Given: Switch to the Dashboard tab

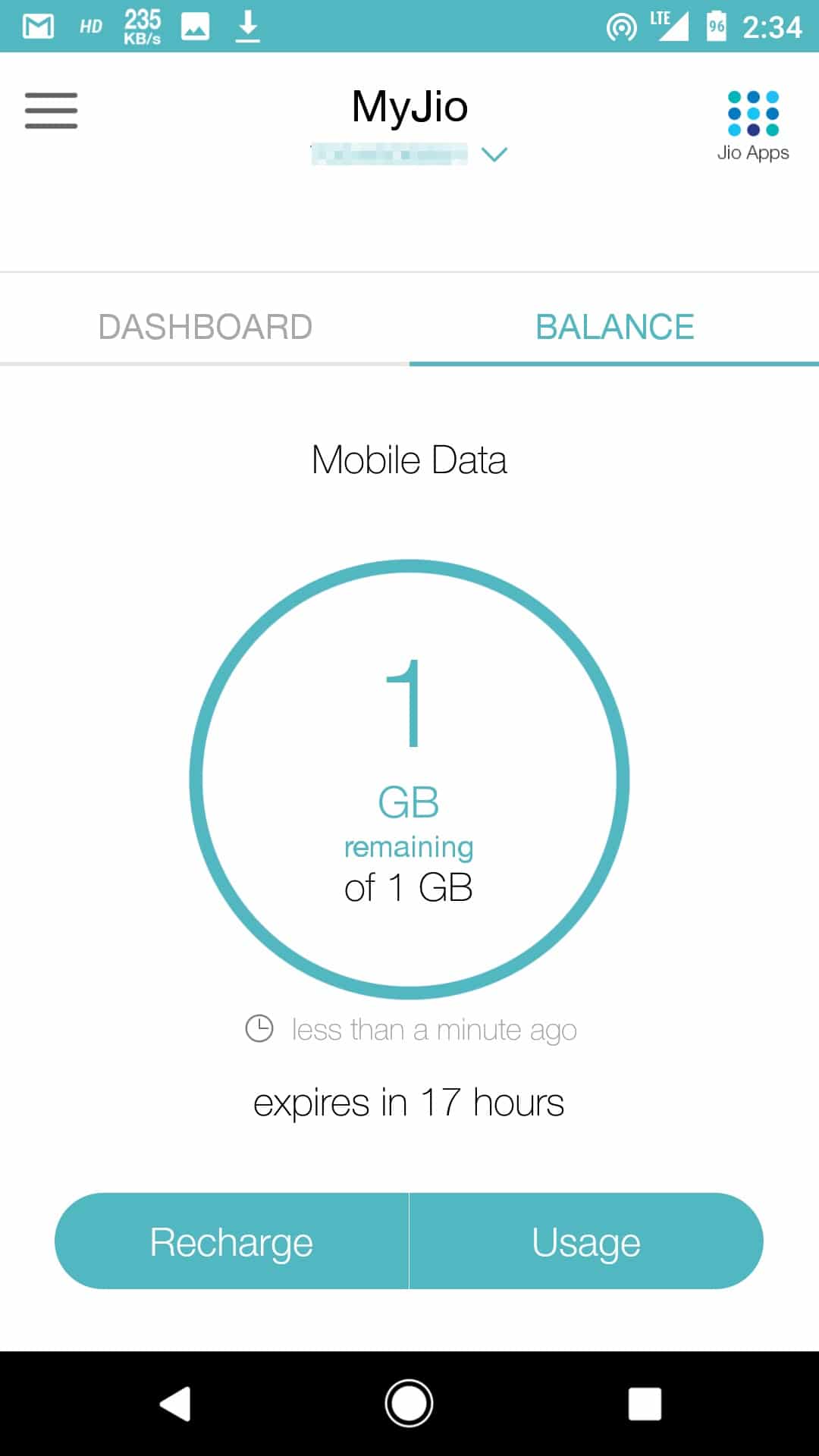Looking at the screenshot, I should coord(205,327).
